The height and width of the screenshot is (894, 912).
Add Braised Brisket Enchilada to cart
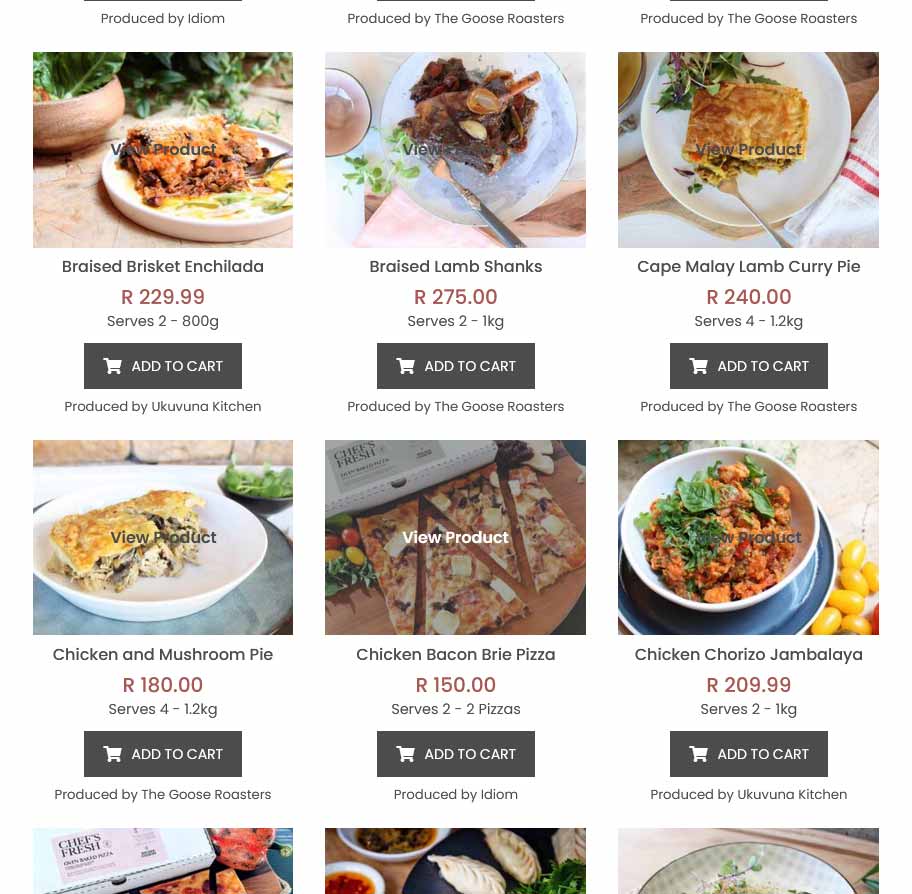(x=163, y=366)
